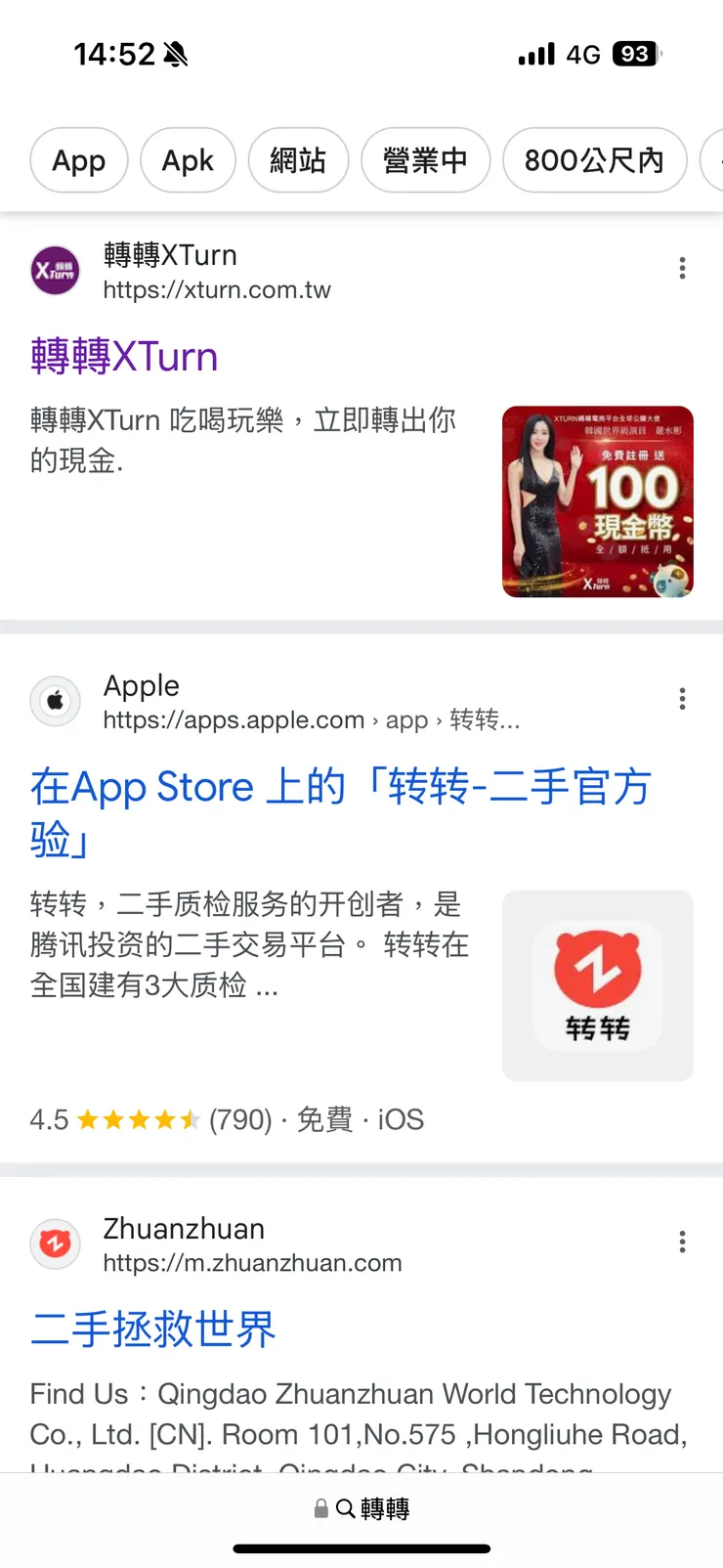Activate the Apk filter chip

coord(188,160)
